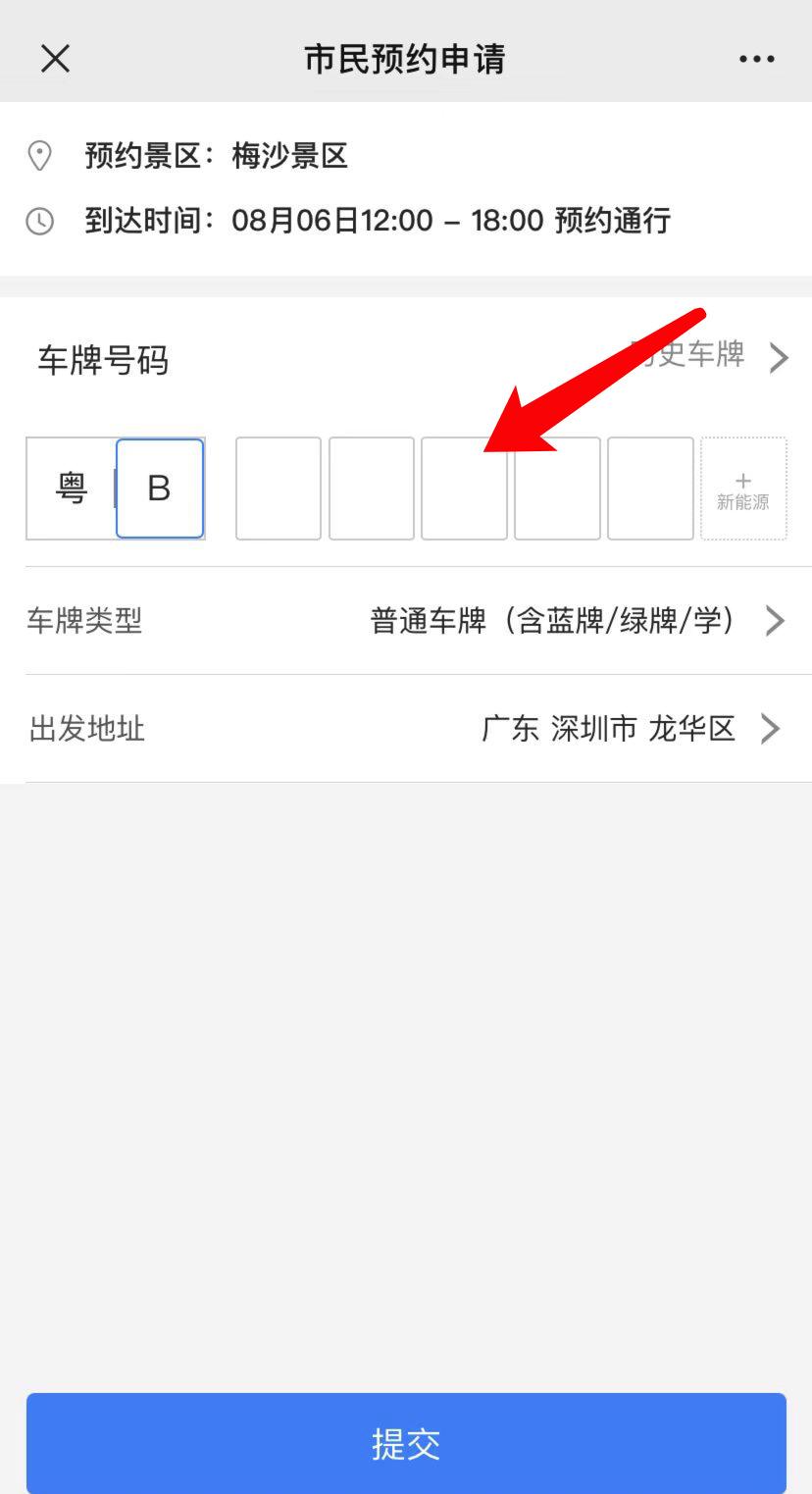Click the chevron on the 出发地址 row
This screenshot has width=812, height=1494.
click(x=773, y=728)
